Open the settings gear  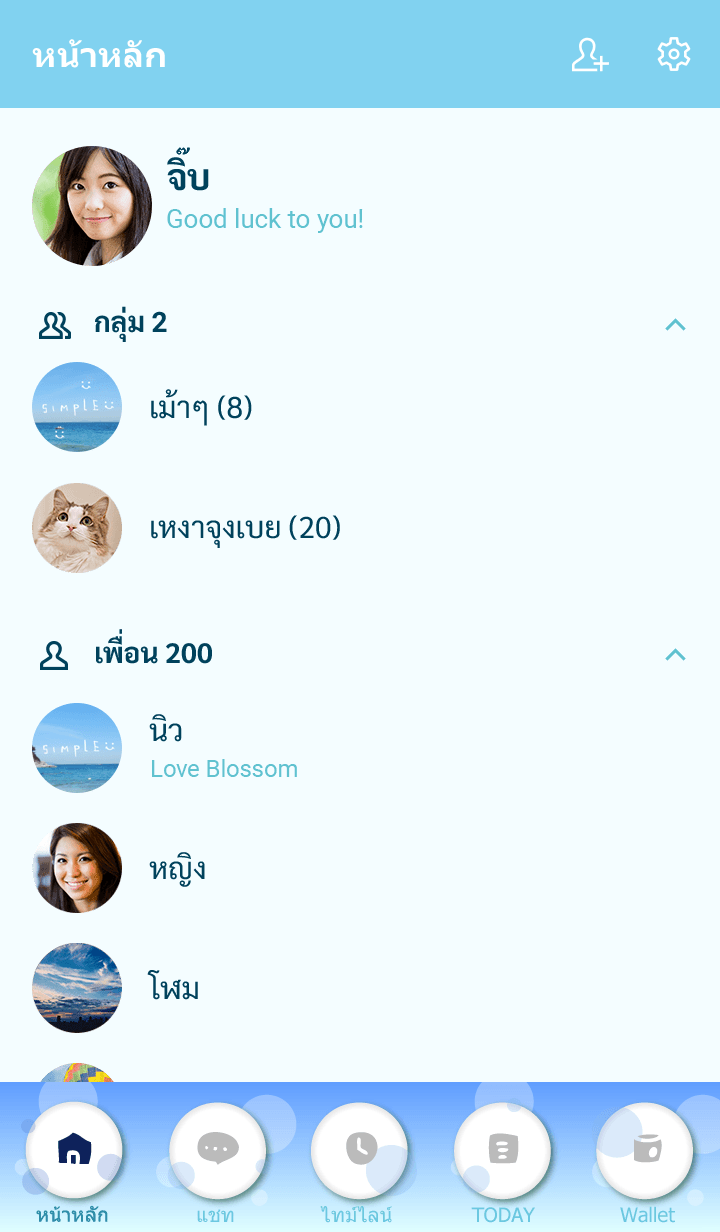pyautogui.click(x=674, y=55)
